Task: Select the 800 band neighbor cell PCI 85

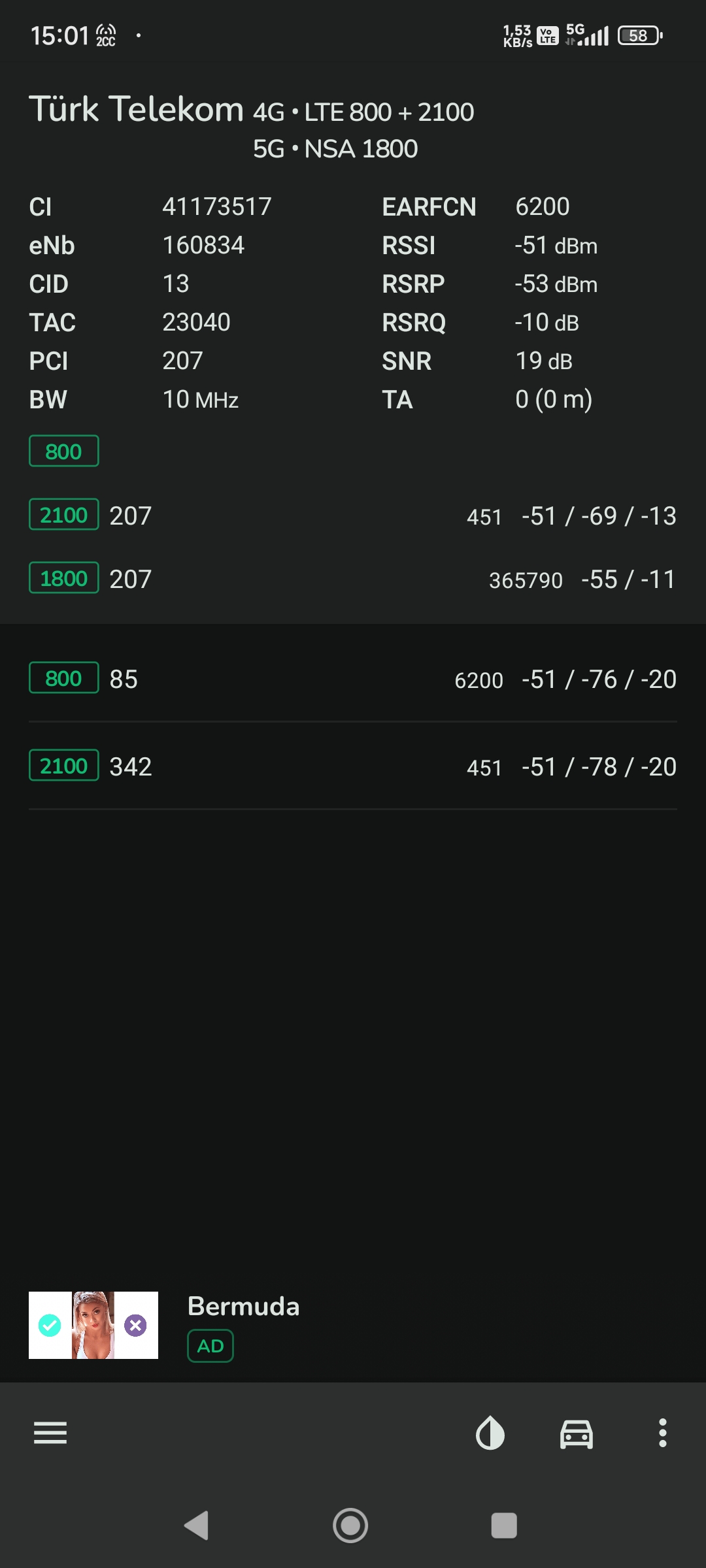Action: pos(353,679)
